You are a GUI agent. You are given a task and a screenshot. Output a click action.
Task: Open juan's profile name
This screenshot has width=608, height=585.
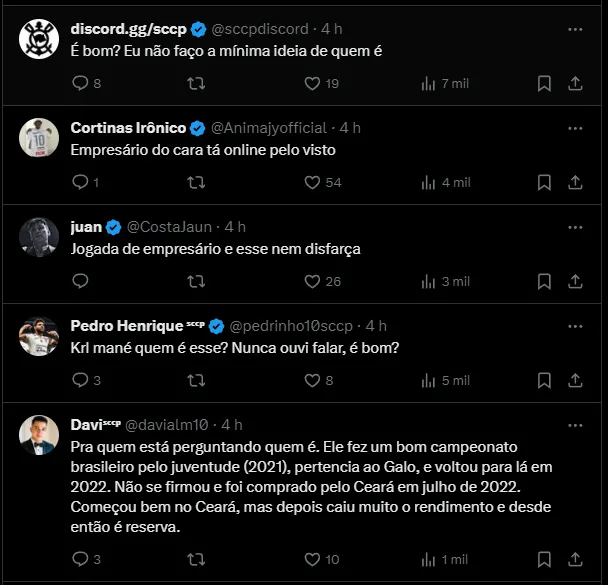[87, 226]
